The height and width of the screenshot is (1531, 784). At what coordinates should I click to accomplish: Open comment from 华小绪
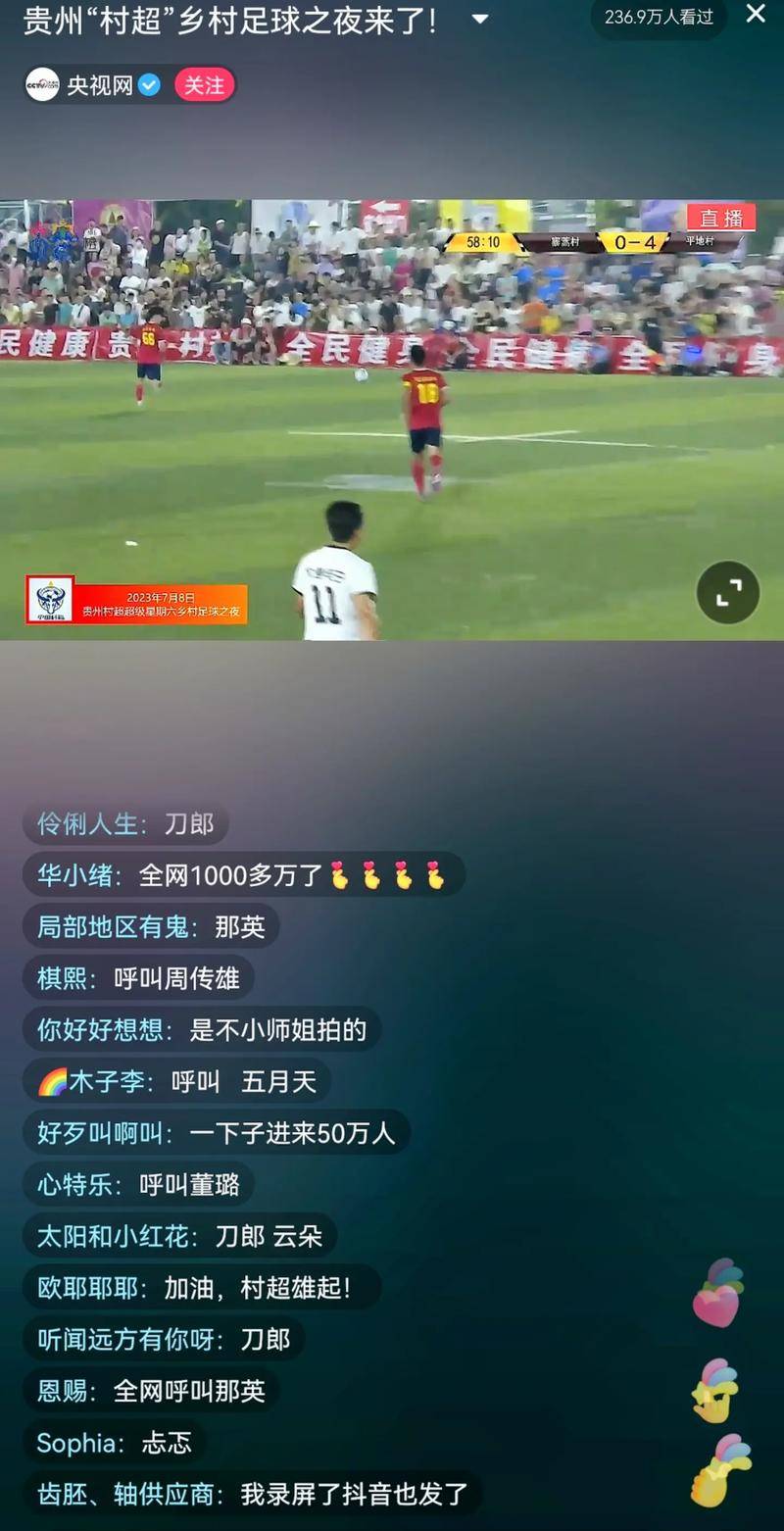click(243, 874)
